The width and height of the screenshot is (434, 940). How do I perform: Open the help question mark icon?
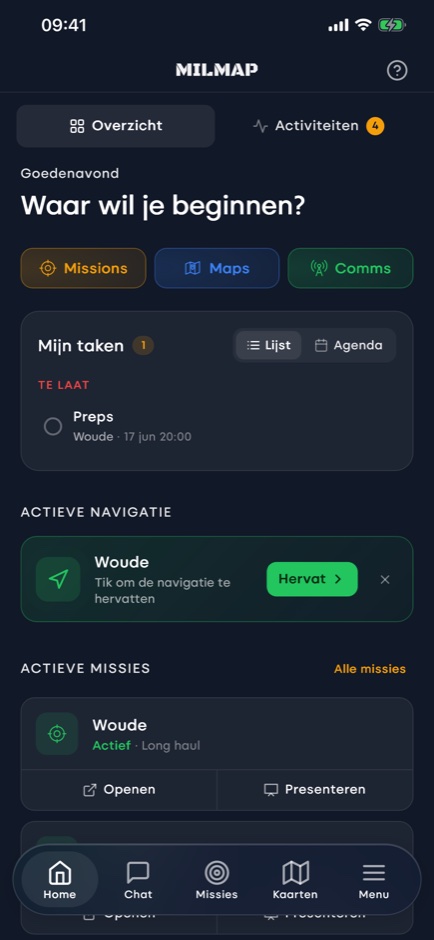tap(396, 71)
